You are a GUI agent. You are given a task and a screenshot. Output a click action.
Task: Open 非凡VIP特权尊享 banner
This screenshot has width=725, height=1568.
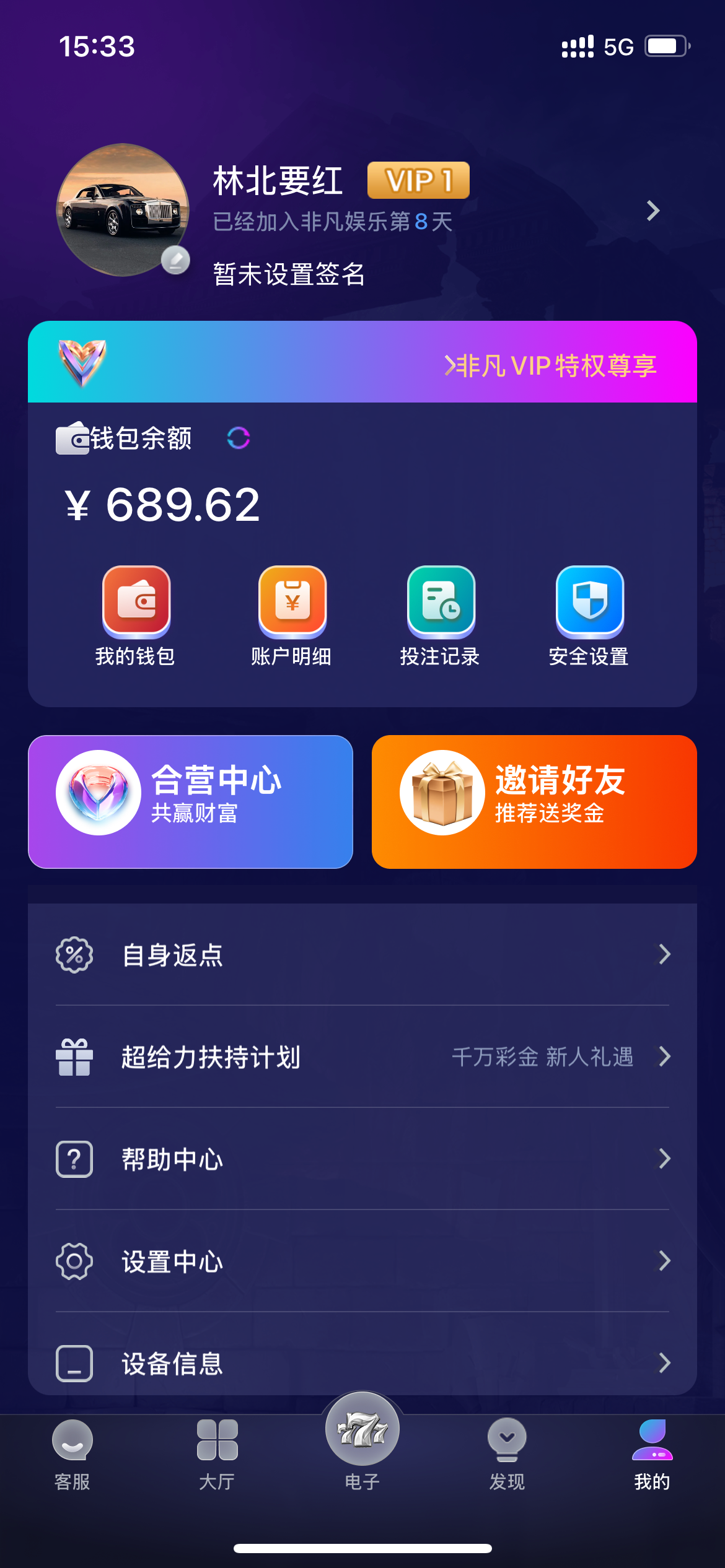pos(550,365)
